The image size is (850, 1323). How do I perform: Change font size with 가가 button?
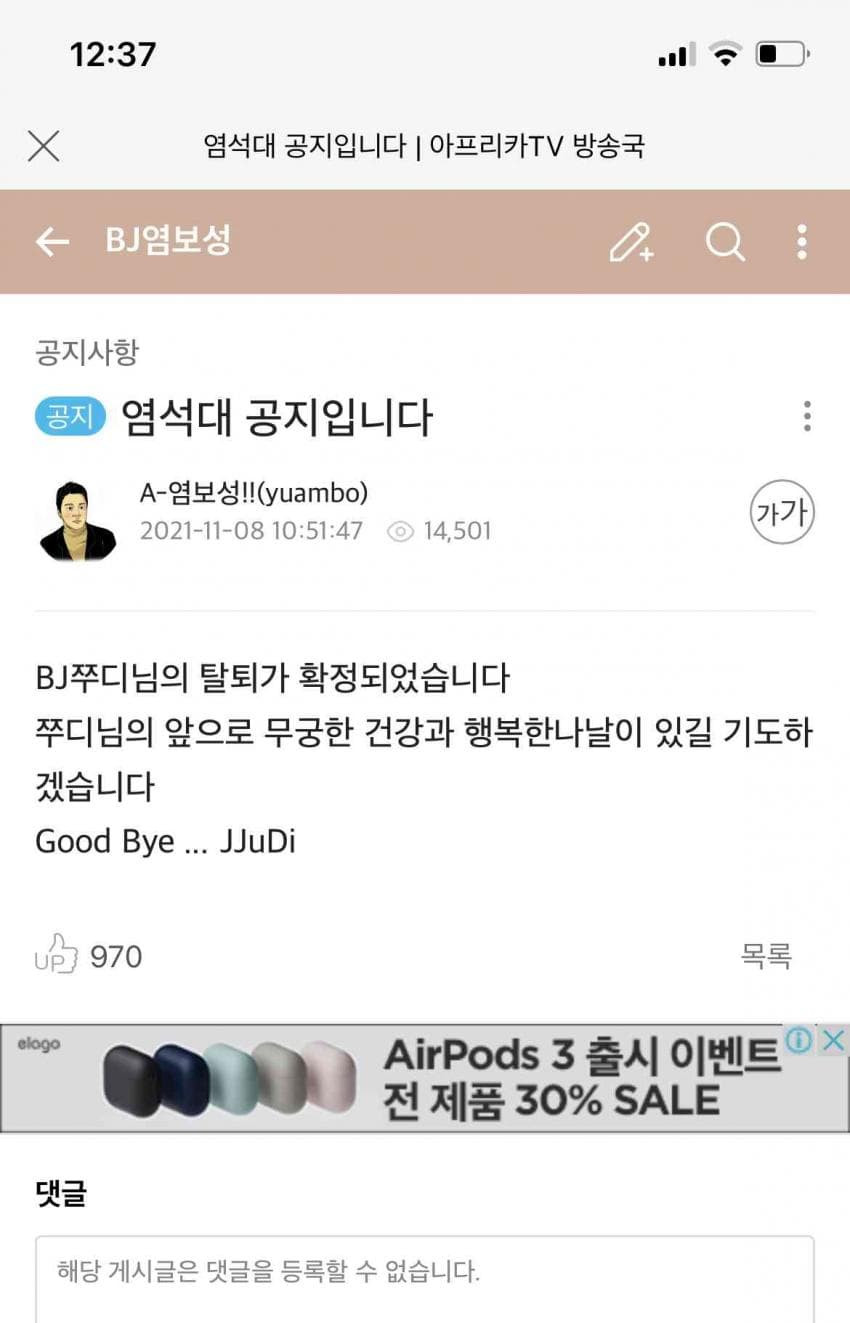782,515
